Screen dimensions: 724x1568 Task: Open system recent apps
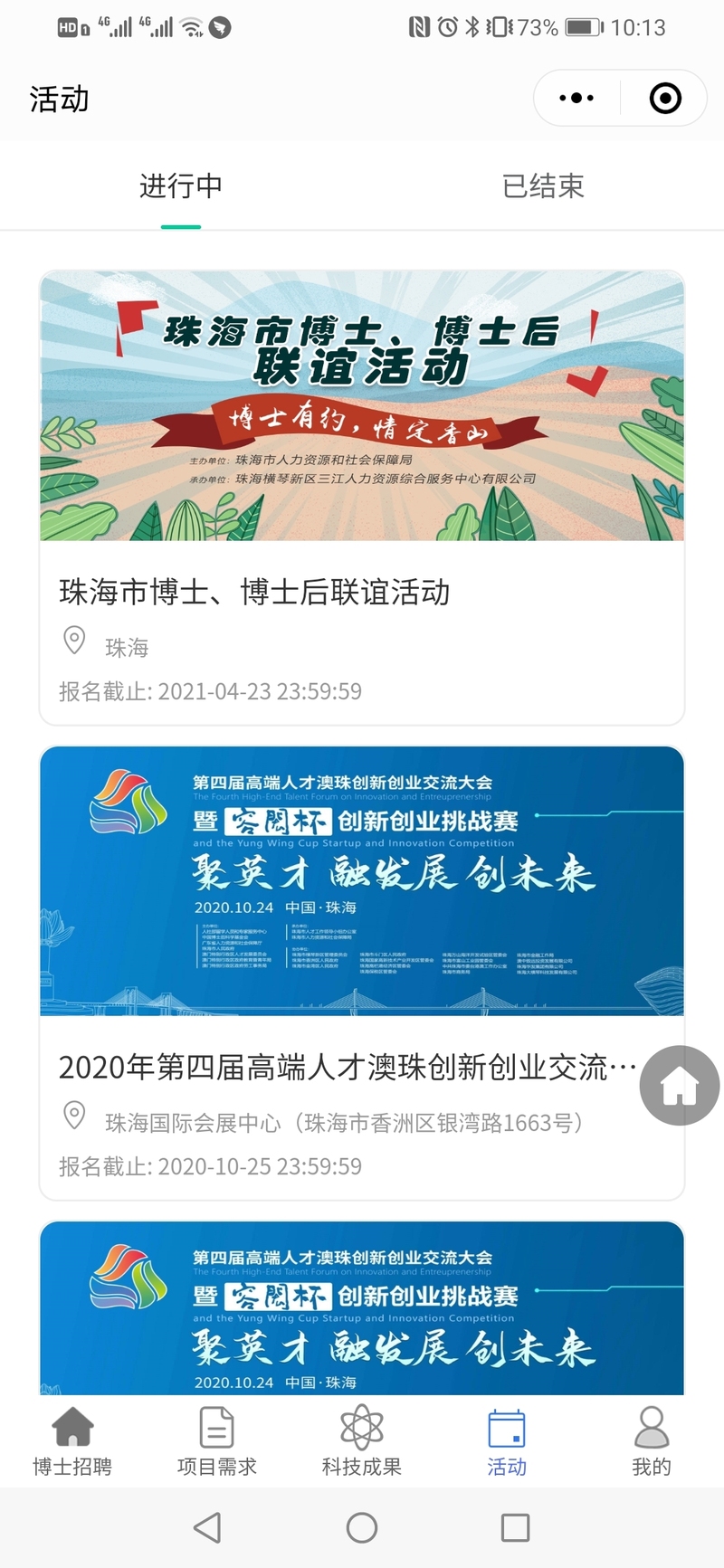(515, 1527)
